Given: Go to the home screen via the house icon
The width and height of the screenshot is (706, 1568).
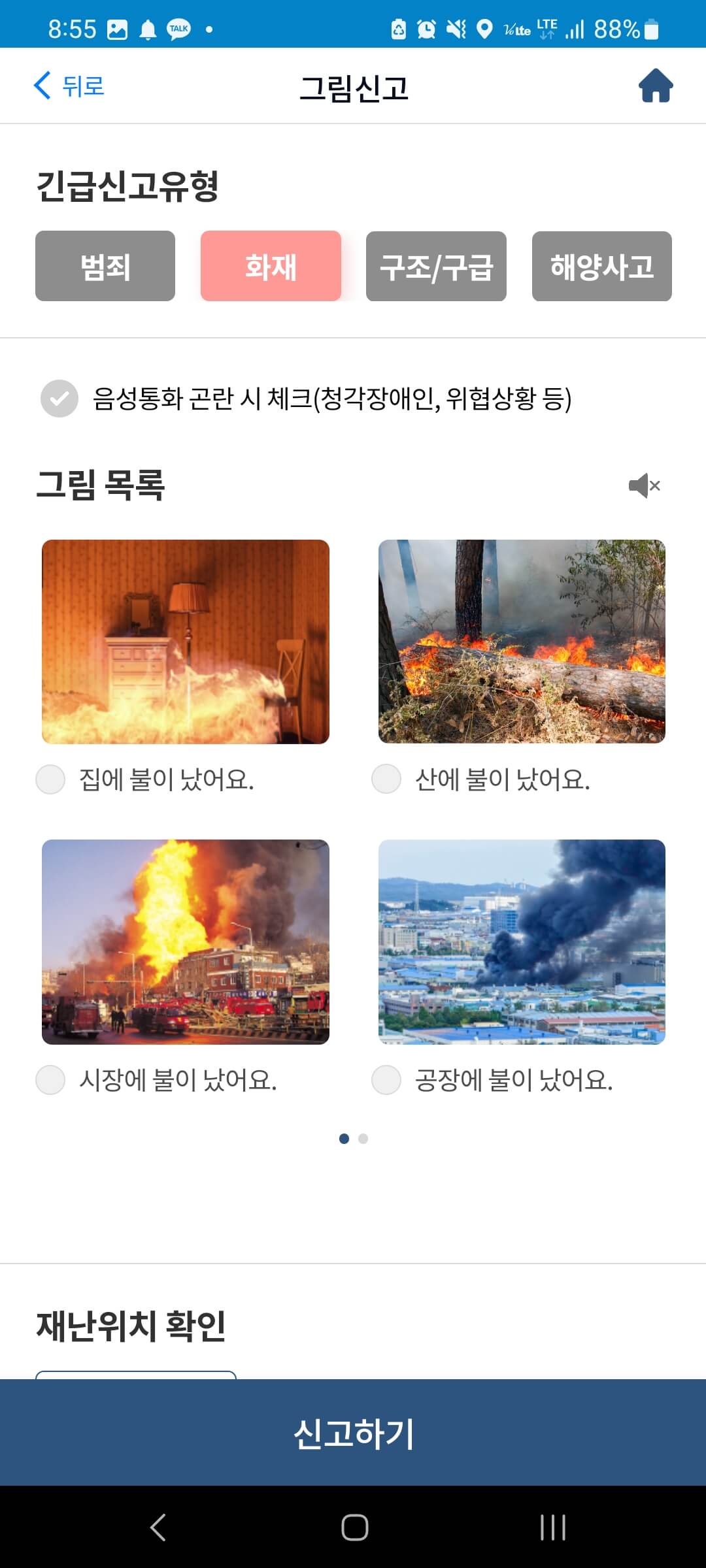Looking at the screenshot, I should pos(656,86).
